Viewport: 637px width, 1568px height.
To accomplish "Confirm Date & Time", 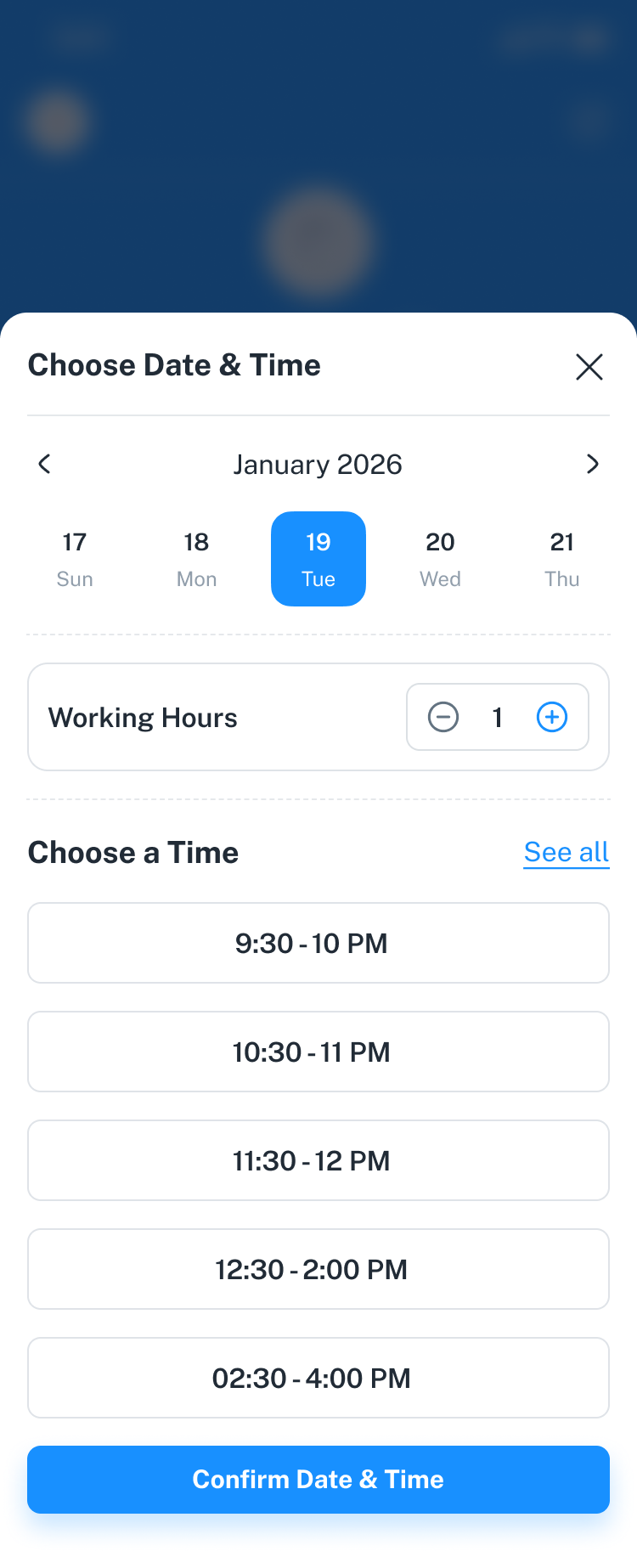I will [318, 1480].
